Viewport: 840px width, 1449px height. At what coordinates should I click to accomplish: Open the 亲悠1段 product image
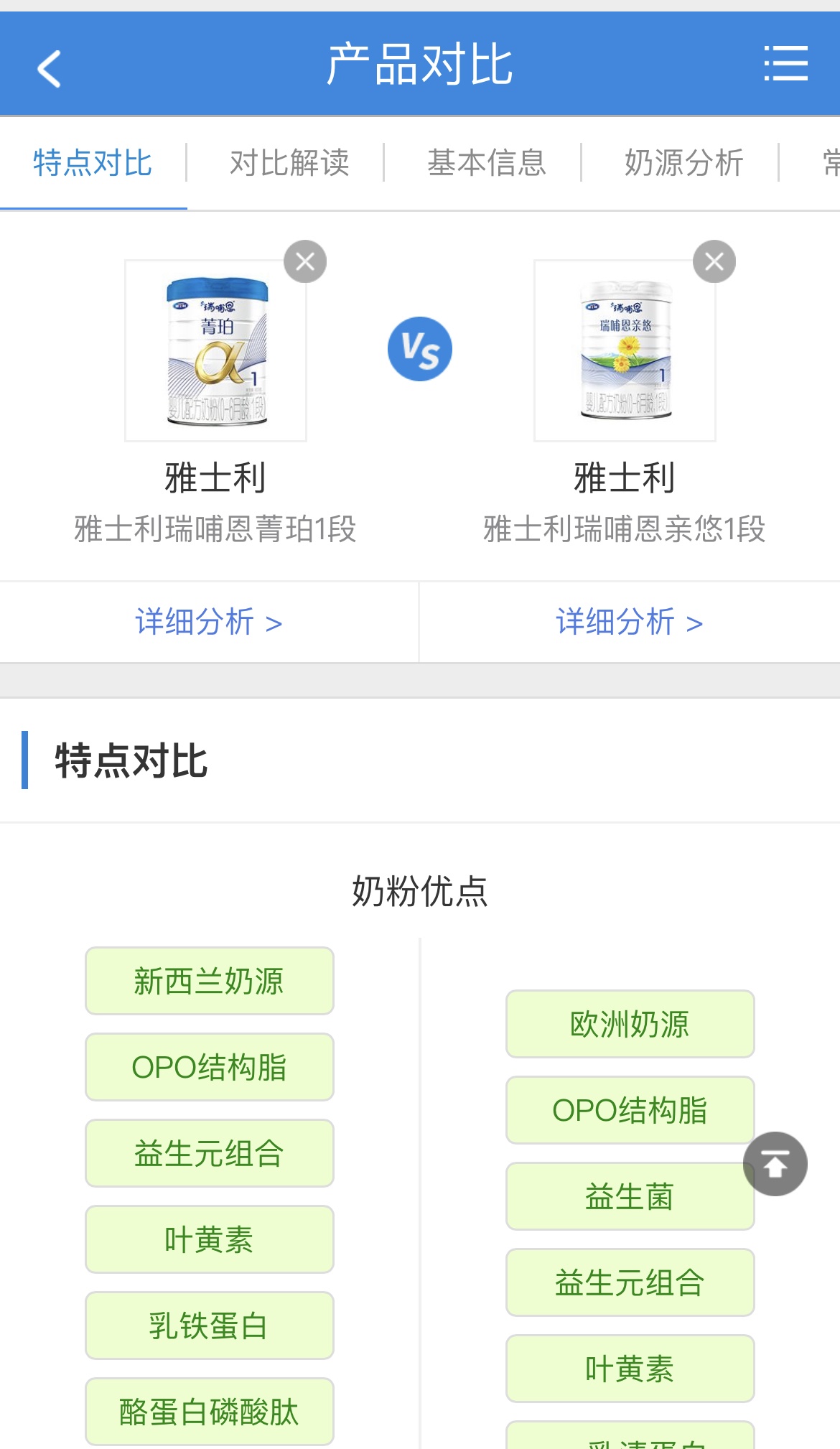point(625,350)
